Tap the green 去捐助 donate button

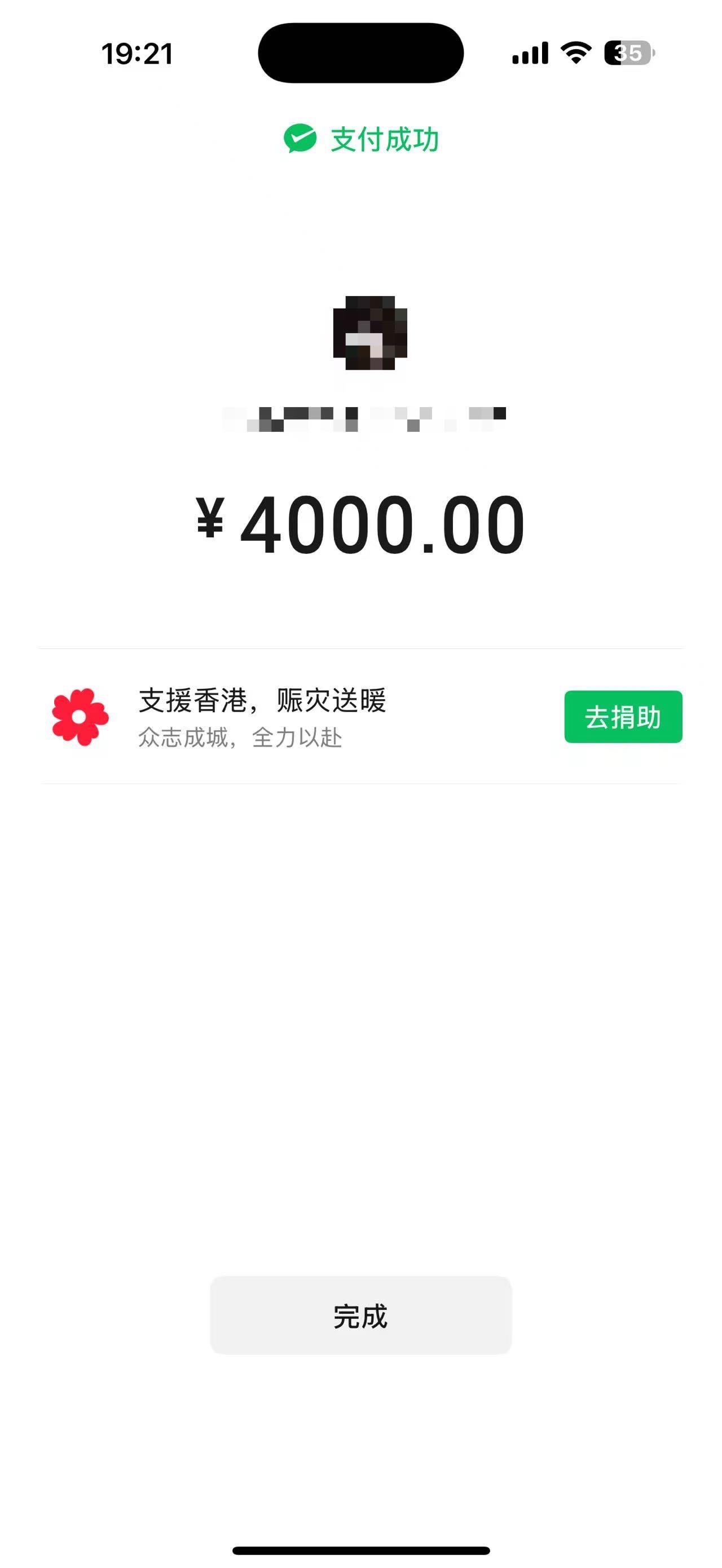pyautogui.click(x=623, y=717)
